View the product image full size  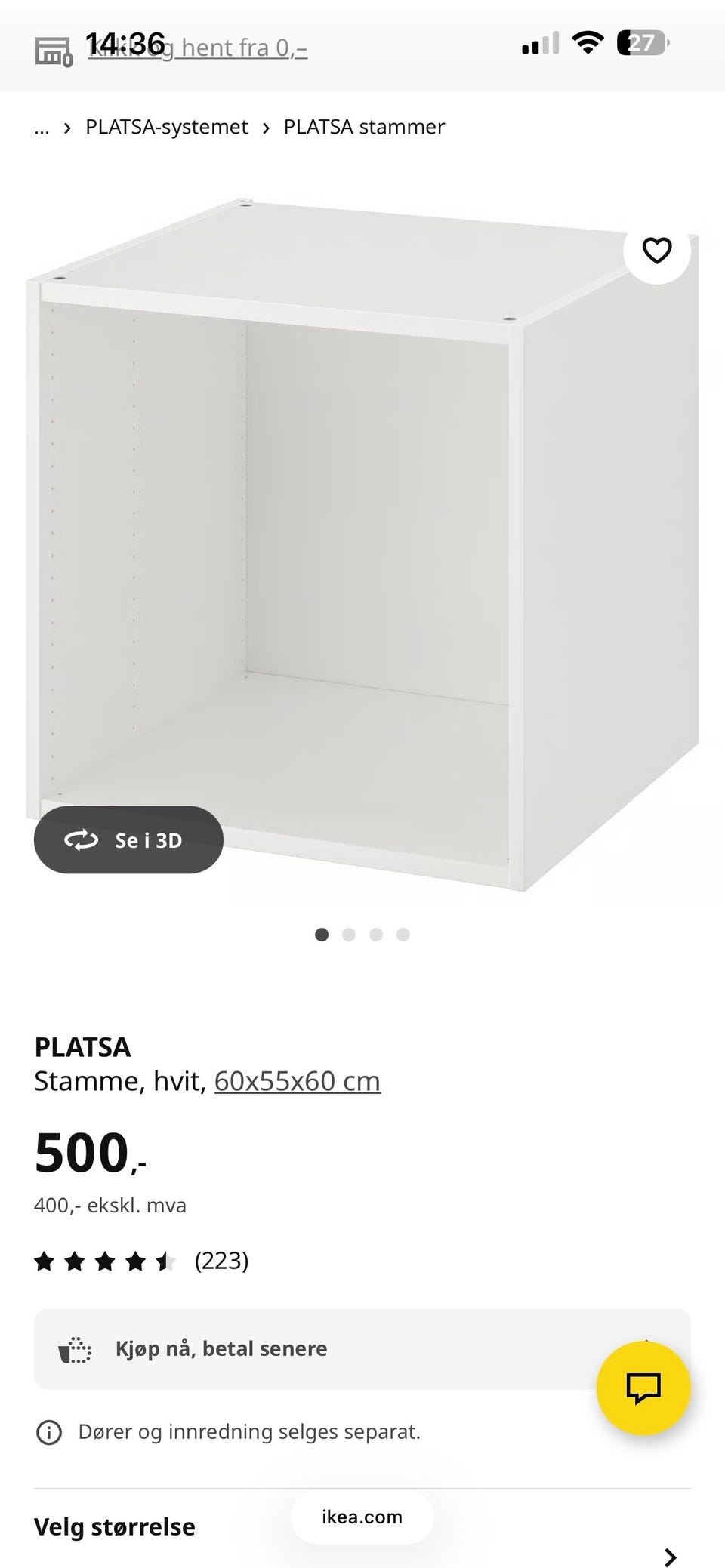(362, 544)
